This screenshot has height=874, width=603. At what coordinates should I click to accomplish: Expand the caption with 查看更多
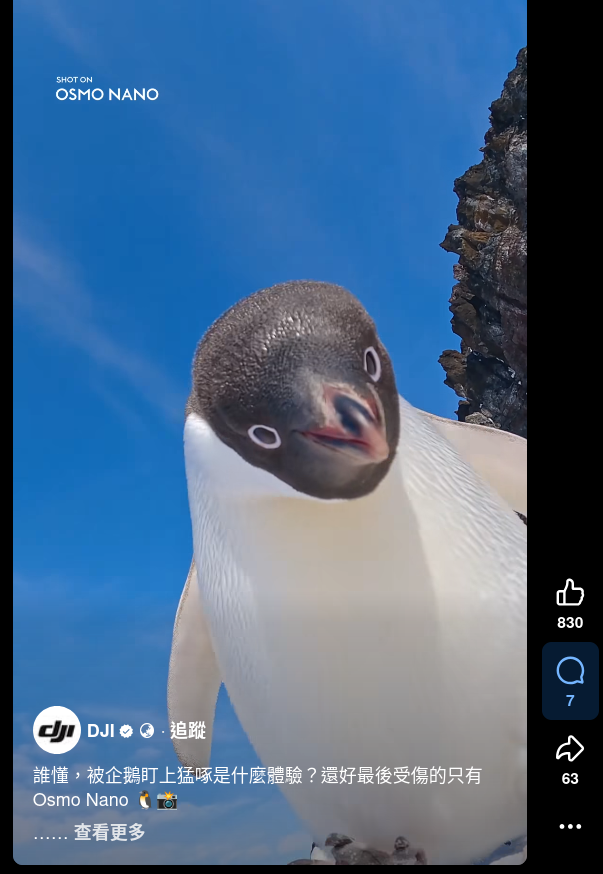point(109,832)
